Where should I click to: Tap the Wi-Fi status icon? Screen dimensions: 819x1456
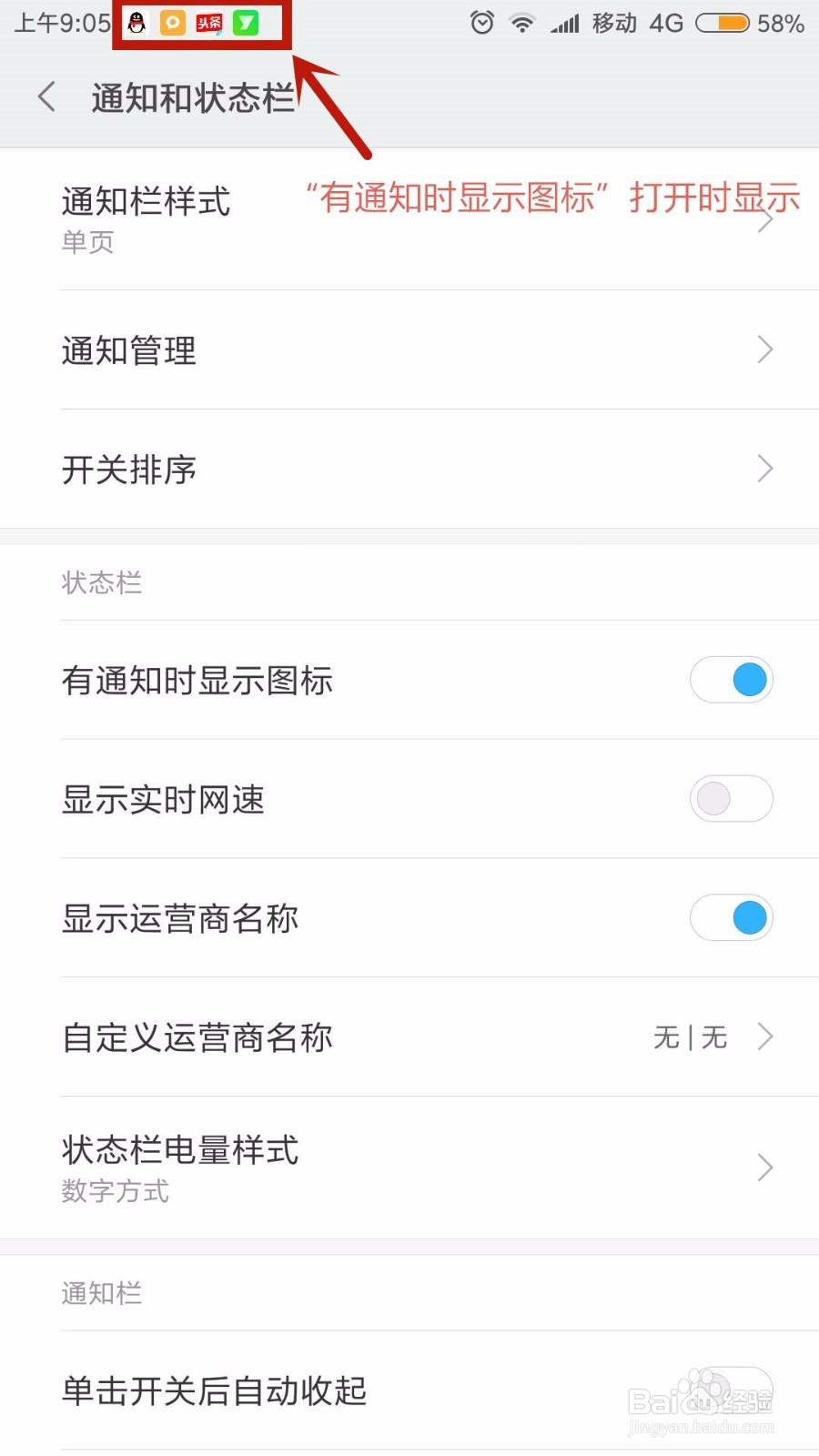tap(523, 23)
